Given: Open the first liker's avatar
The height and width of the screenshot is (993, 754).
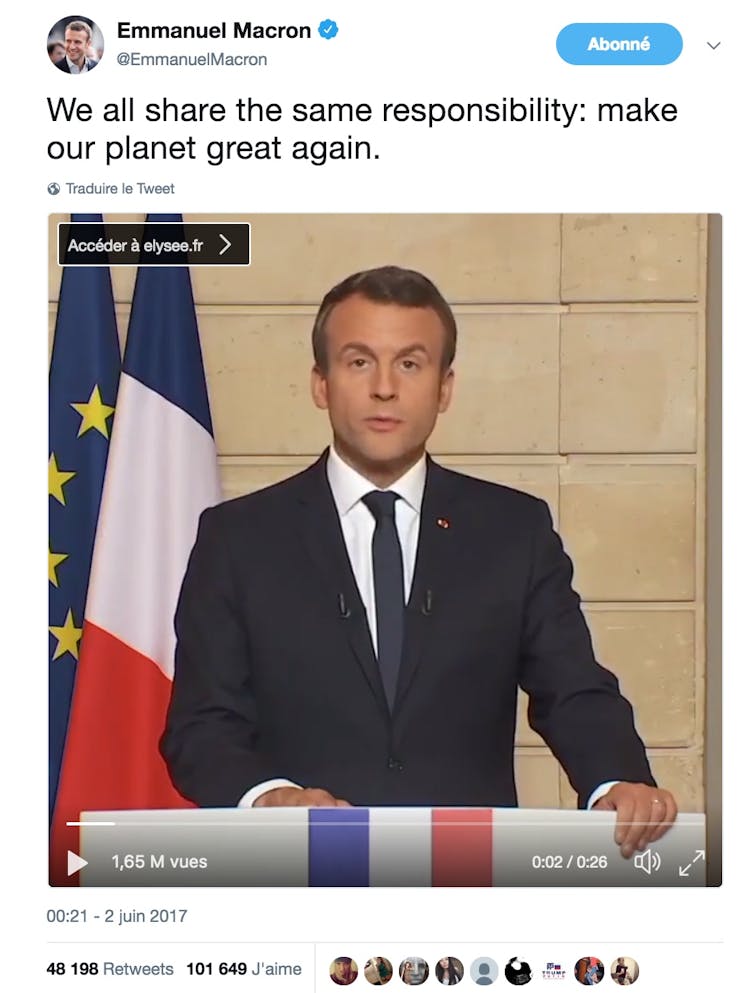Looking at the screenshot, I should pos(344,970).
